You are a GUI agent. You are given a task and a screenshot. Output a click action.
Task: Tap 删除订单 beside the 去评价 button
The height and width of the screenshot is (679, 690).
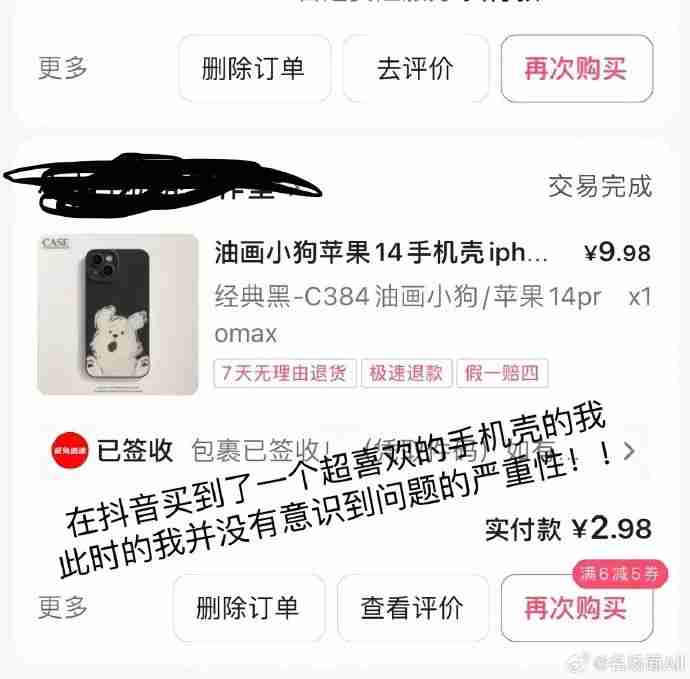point(253,69)
